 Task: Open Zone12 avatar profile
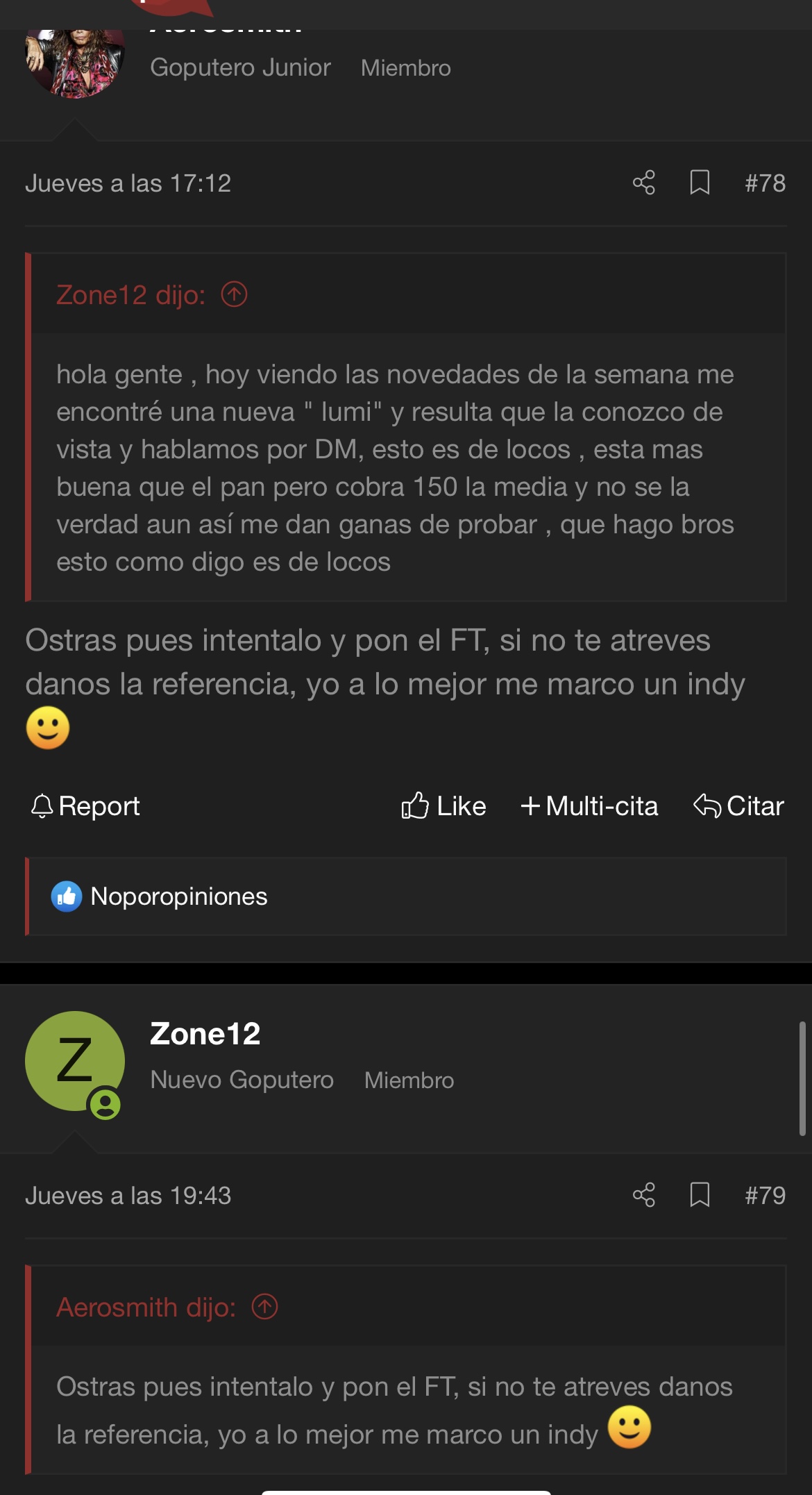tap(75, 1061)
